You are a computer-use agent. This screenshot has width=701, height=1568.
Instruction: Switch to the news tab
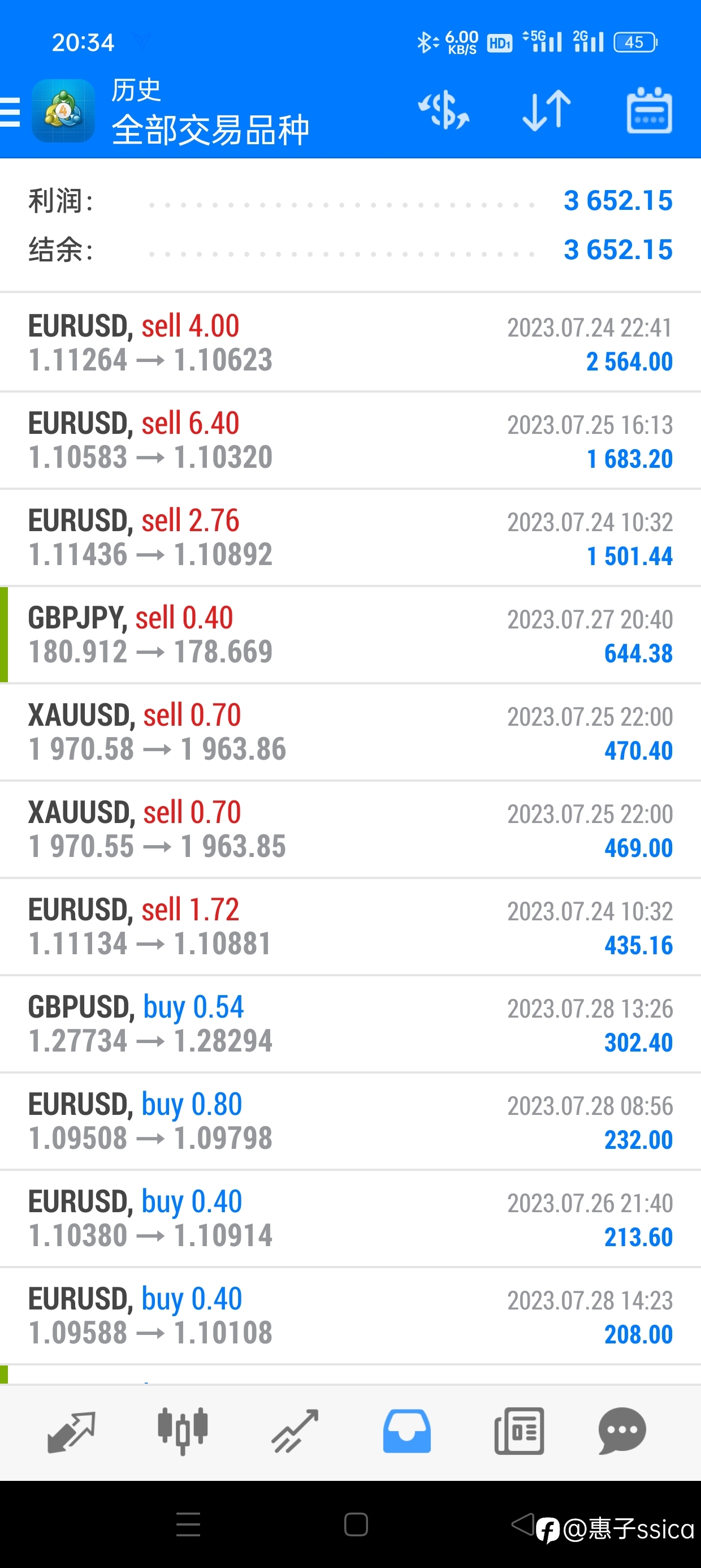click(x=519, y=1431)
